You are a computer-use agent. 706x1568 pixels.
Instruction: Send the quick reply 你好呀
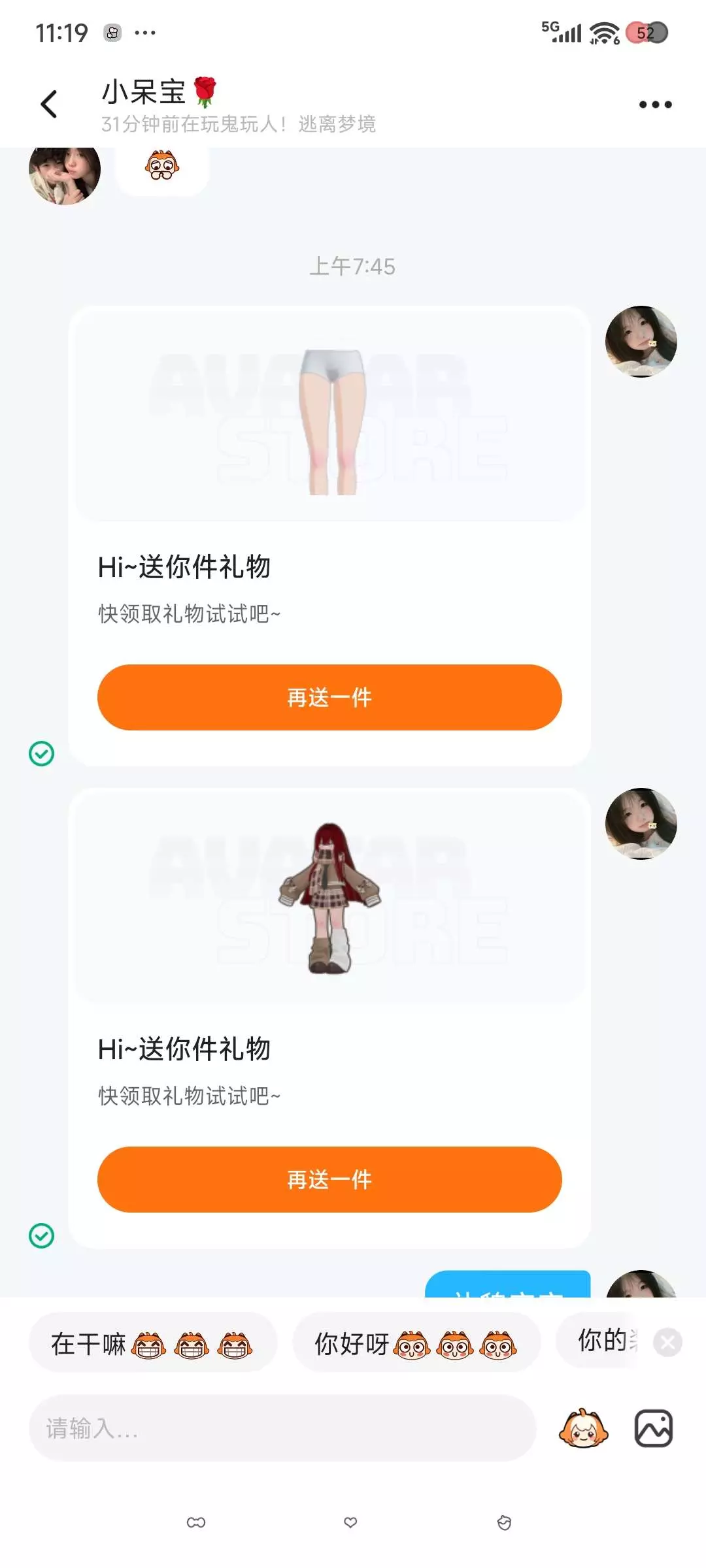pyautogui.click(x=416, y=1345)
